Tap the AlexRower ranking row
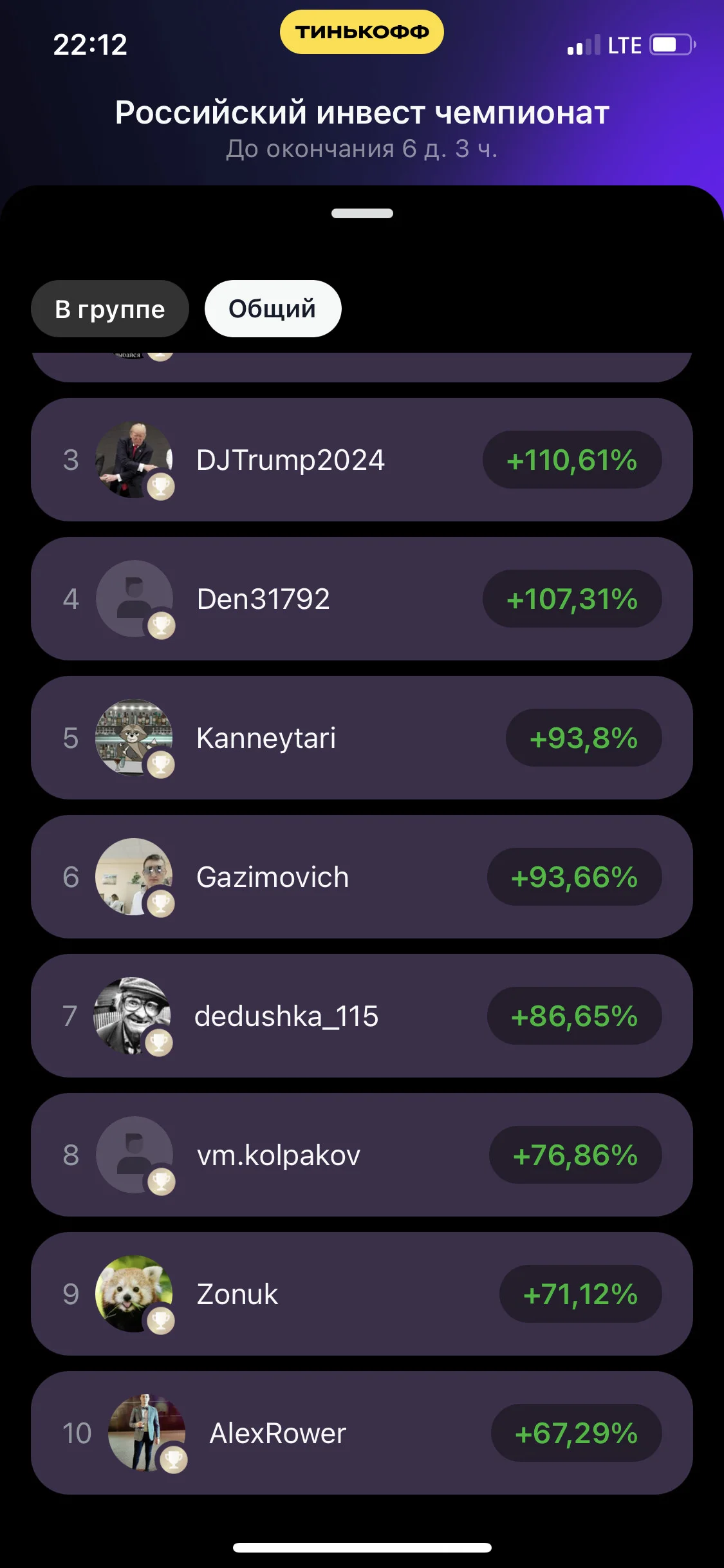The width and height of the screenshot is (724, 1568). [362, 1433]
